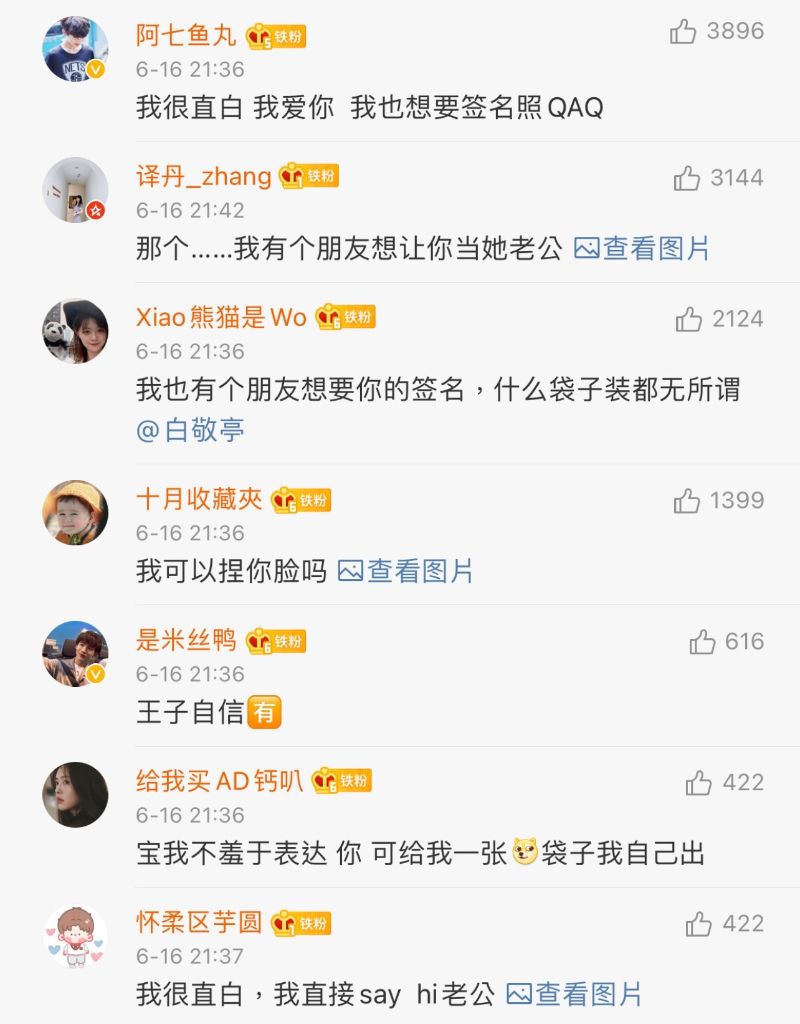Image resolution: width=800 pixels, height=1024 pixels.
Task: Tap the username 十月收藏夹
Action: pyautogui.click(x=199, y=500)
